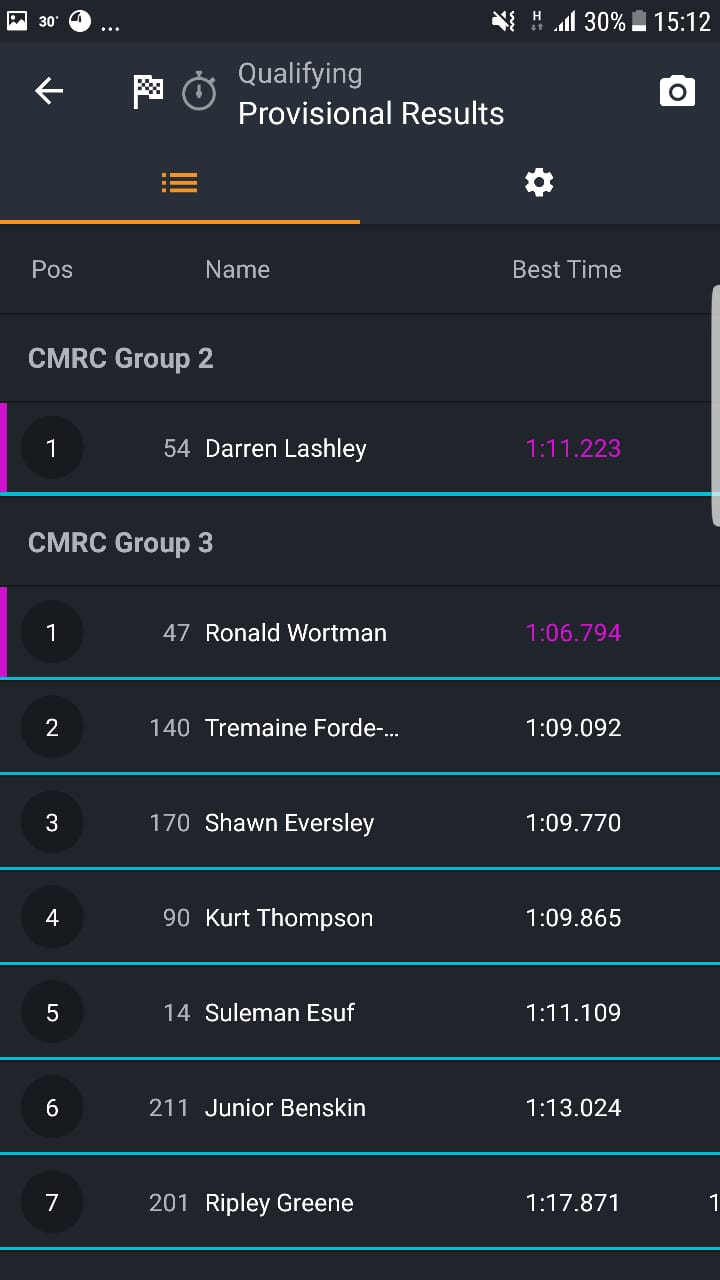
Task: Open Kurt Thompson's result row
Action: (360, 917)
